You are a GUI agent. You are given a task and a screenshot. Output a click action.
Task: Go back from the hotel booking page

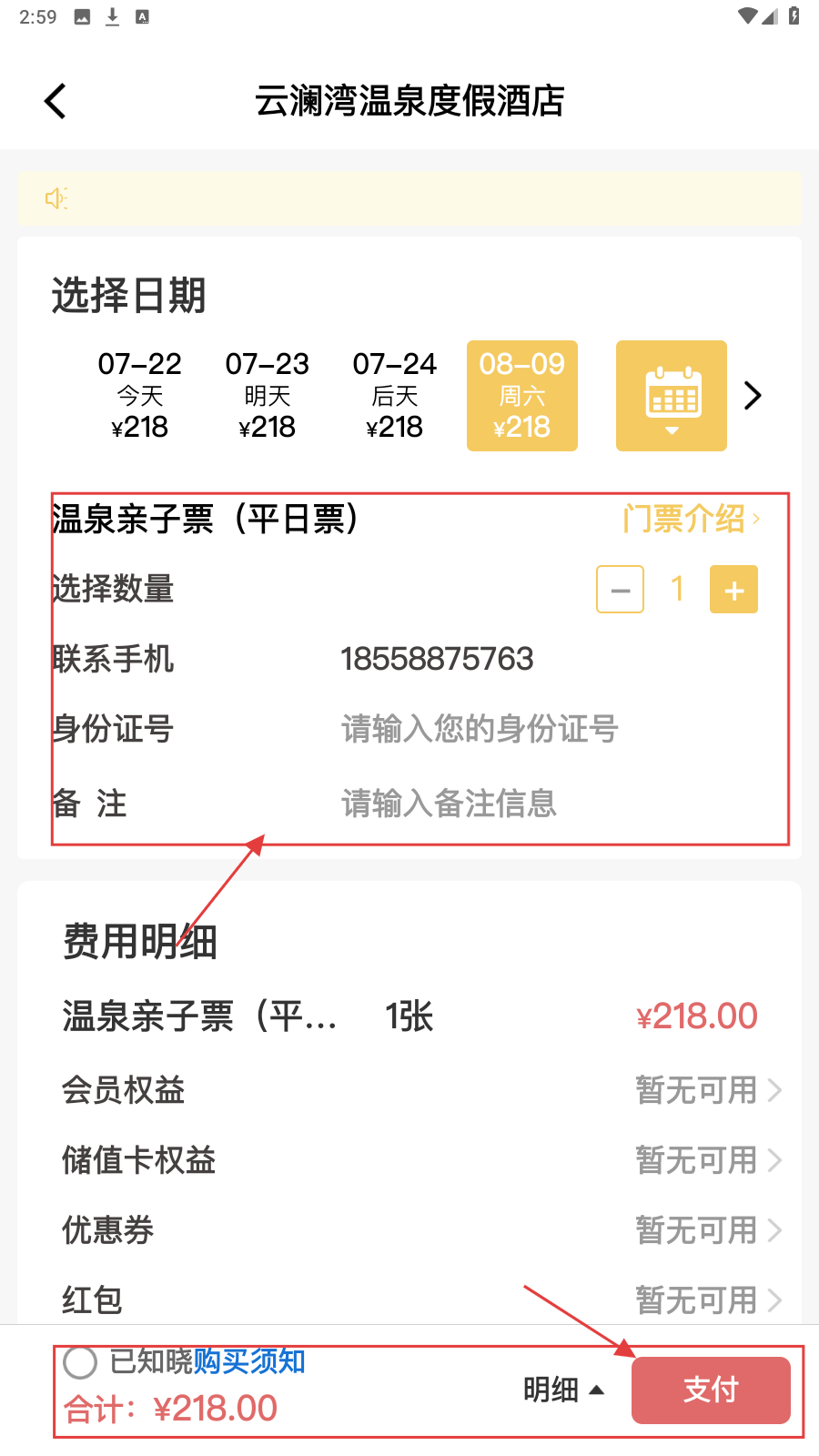[56, 101]
